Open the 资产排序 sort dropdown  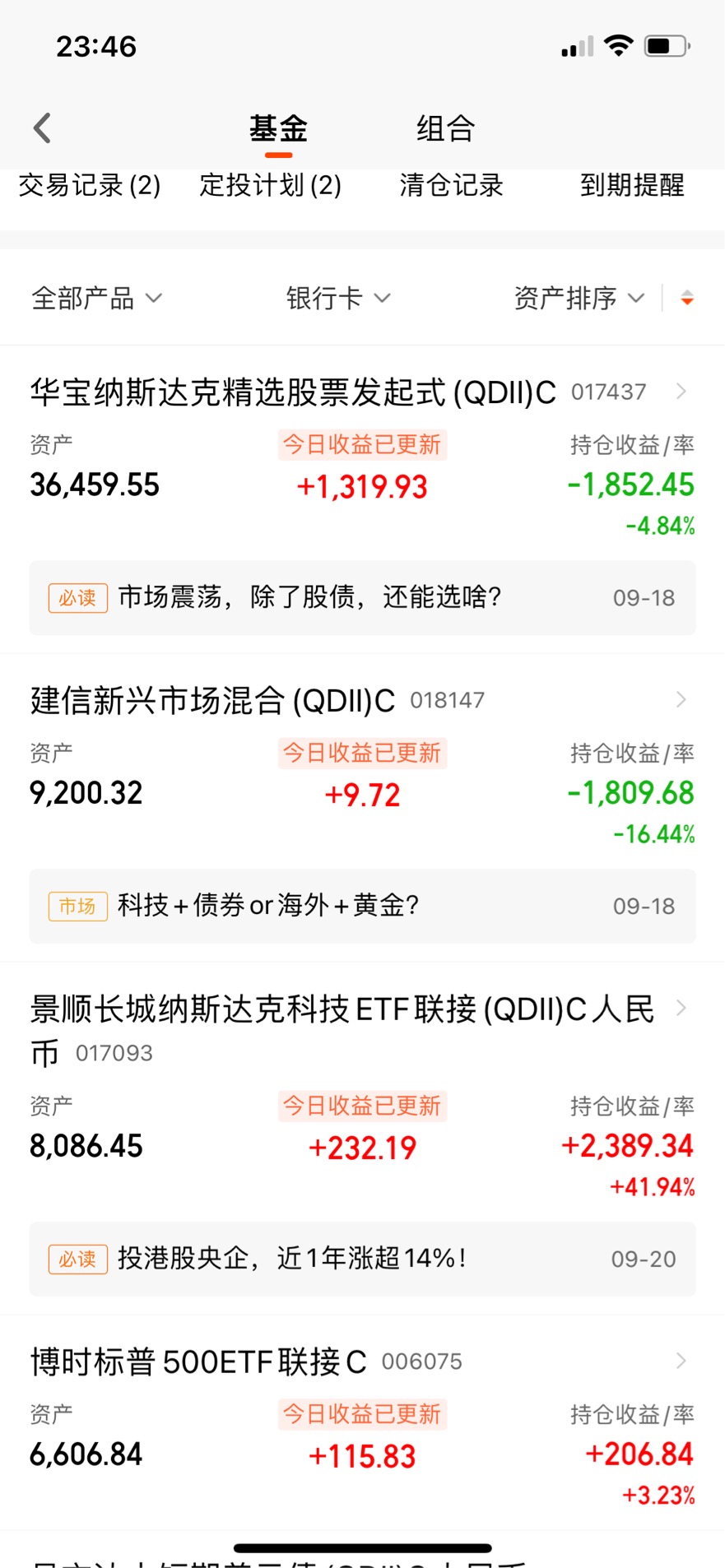tap(579, 298)
